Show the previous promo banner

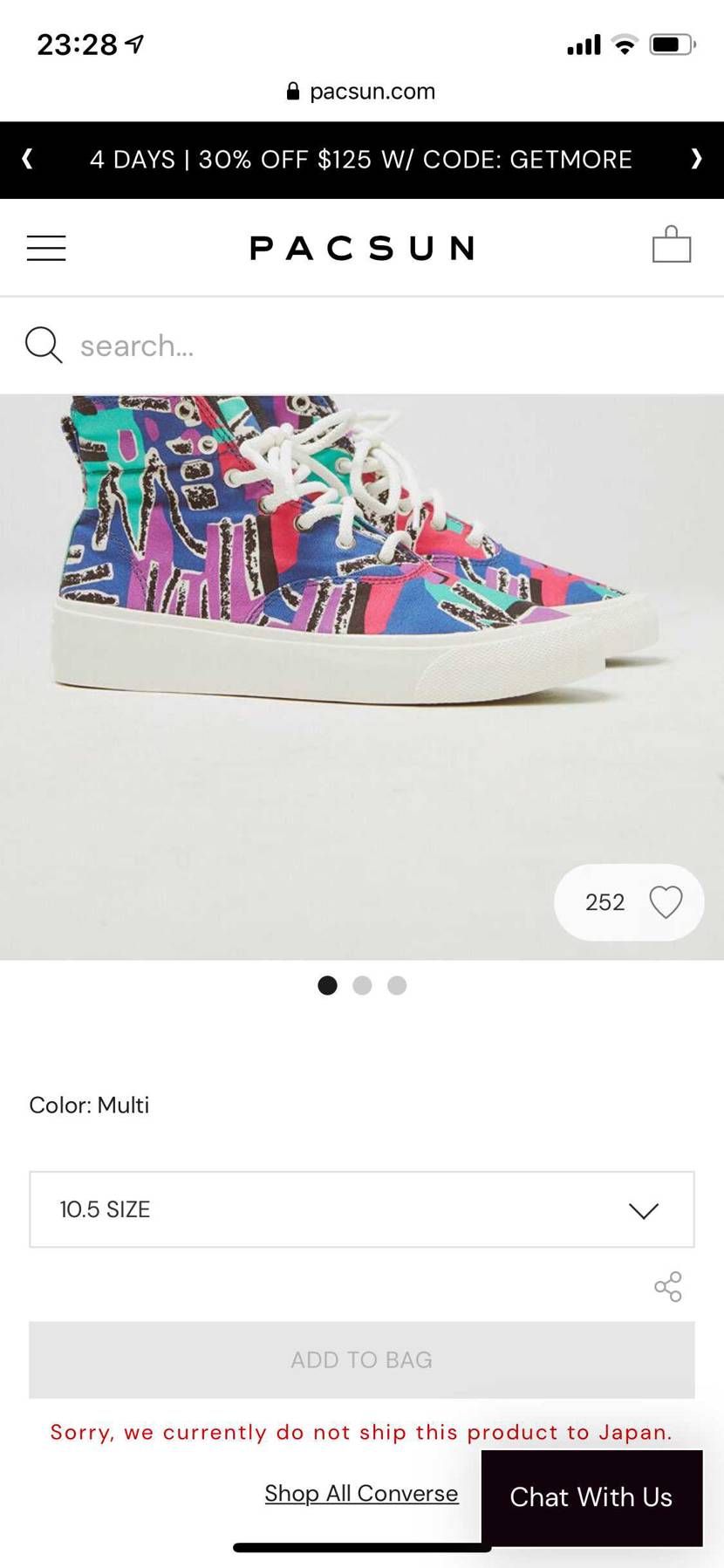(x=28, y=160)
